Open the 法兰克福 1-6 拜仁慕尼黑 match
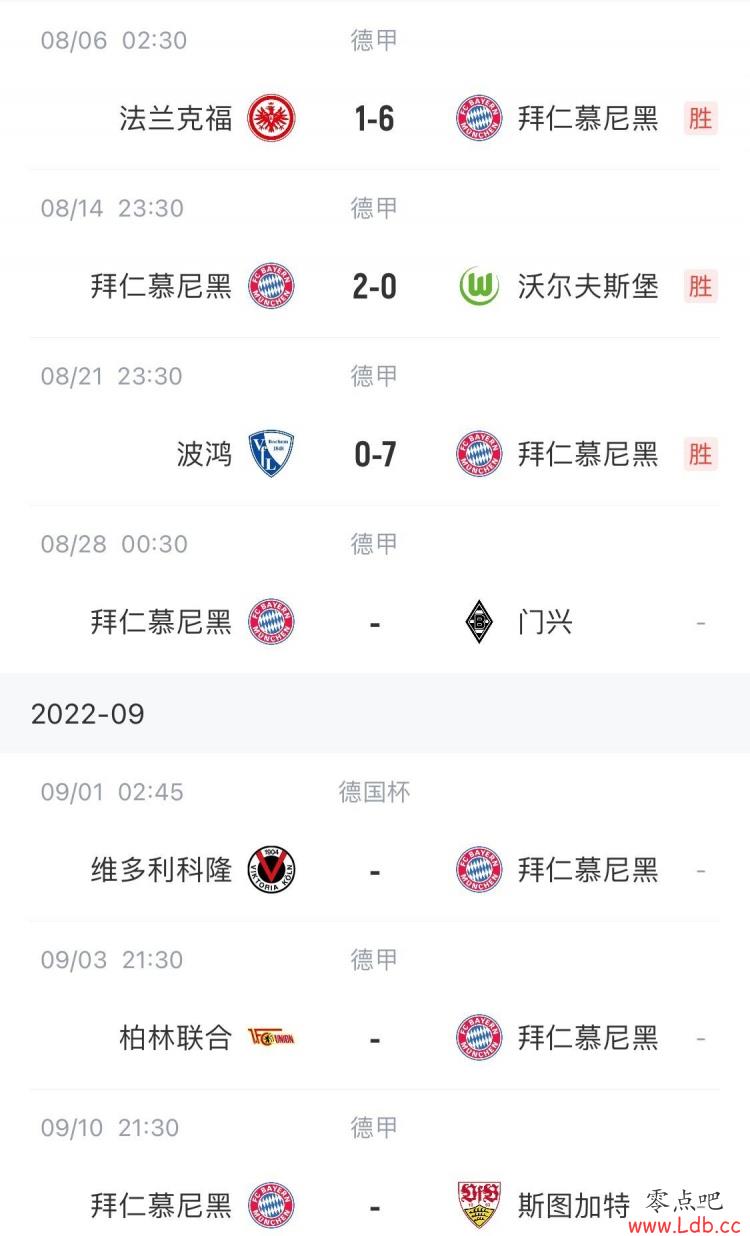This screenshot has height=1236, width=750. 375,85
